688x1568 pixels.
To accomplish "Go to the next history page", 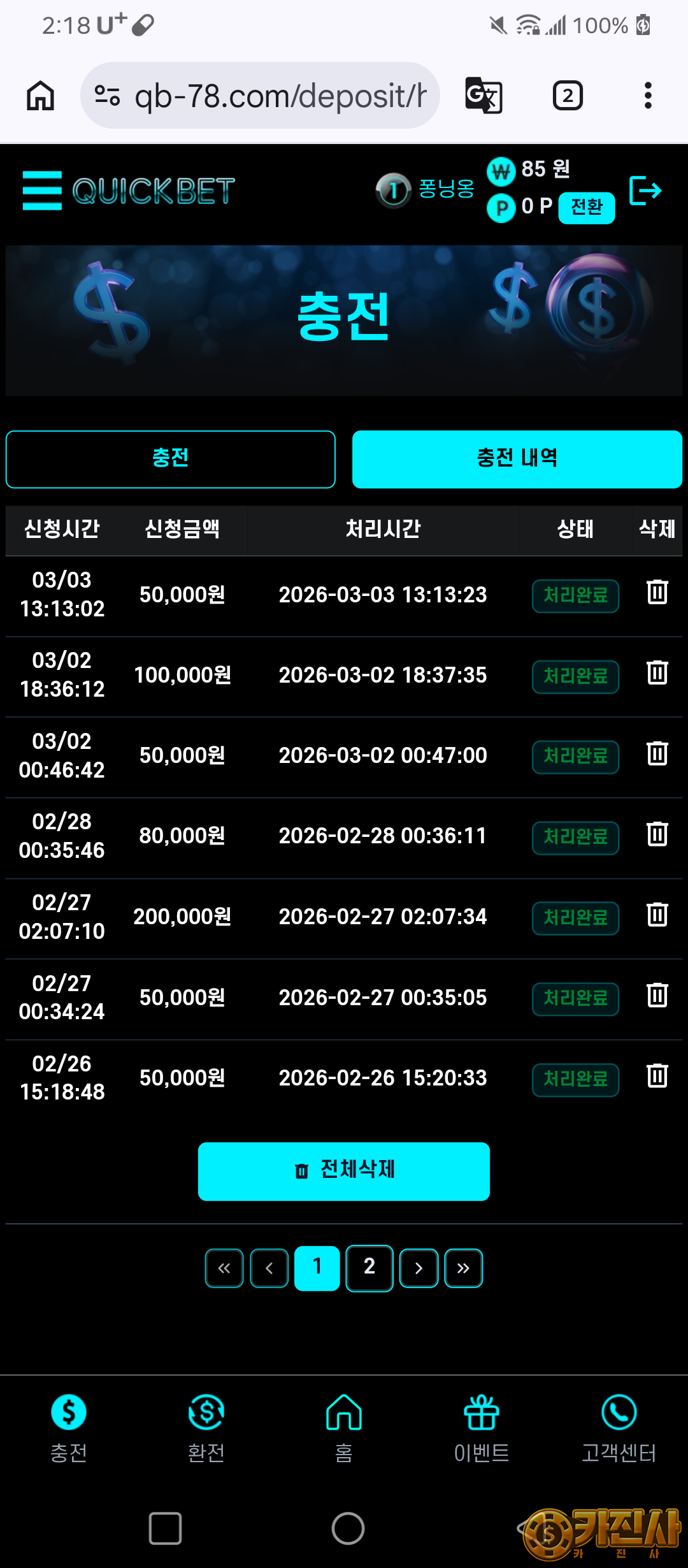I will tap(419, 1268).
